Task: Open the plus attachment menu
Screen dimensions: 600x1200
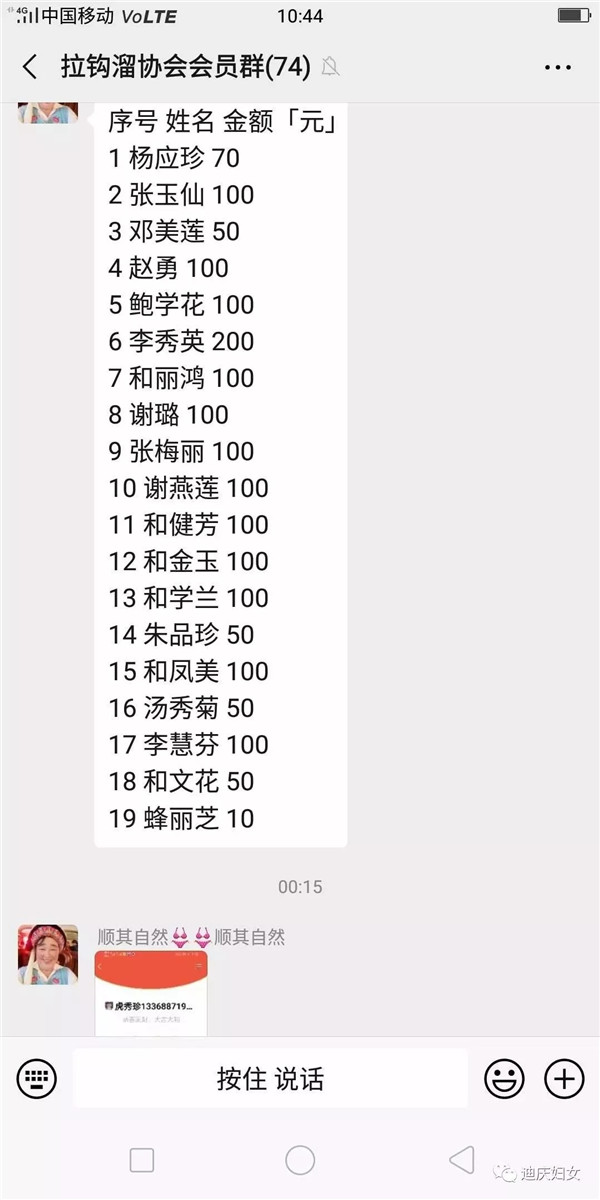Action: click(564, 1079)
